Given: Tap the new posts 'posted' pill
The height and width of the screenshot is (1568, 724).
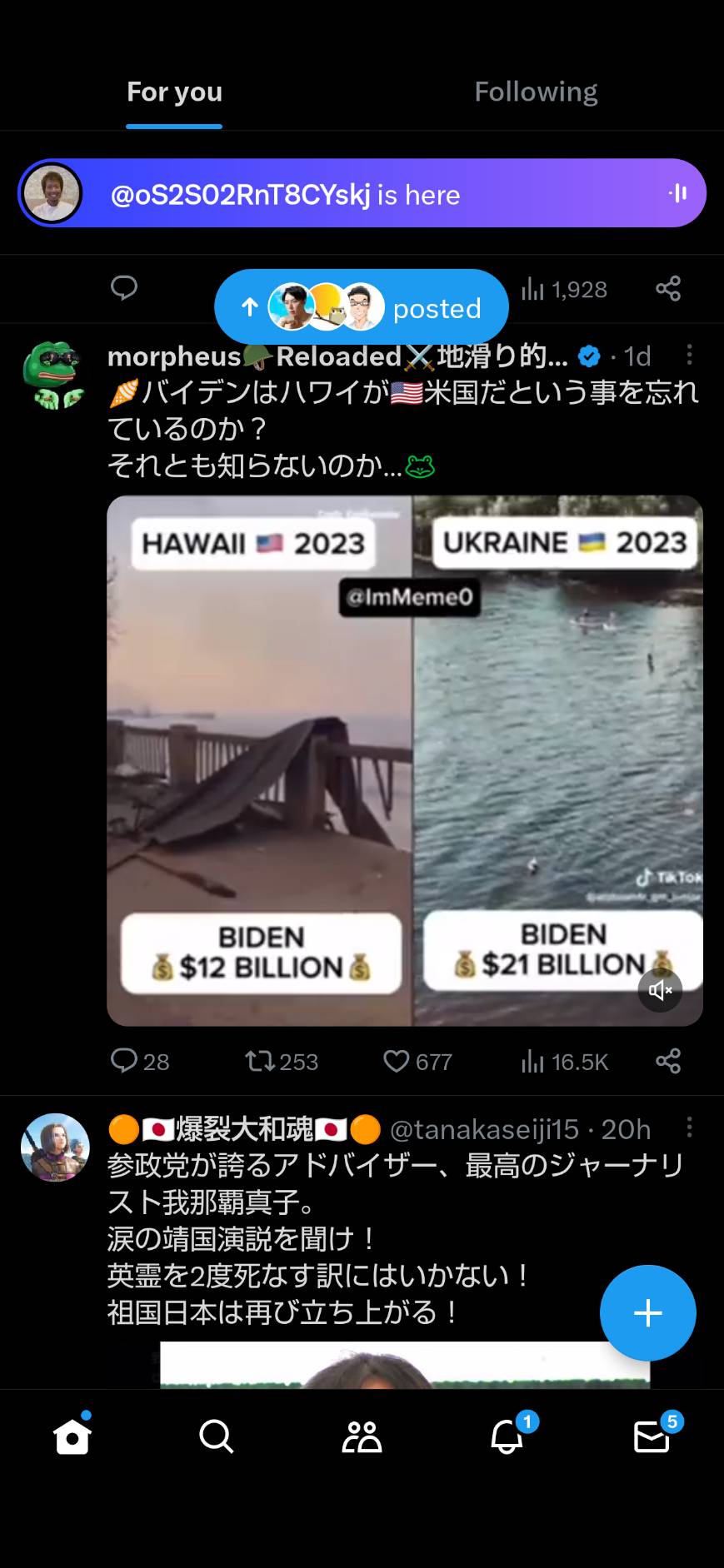Looking at the screenshot, I should click(x=361, y=307).
